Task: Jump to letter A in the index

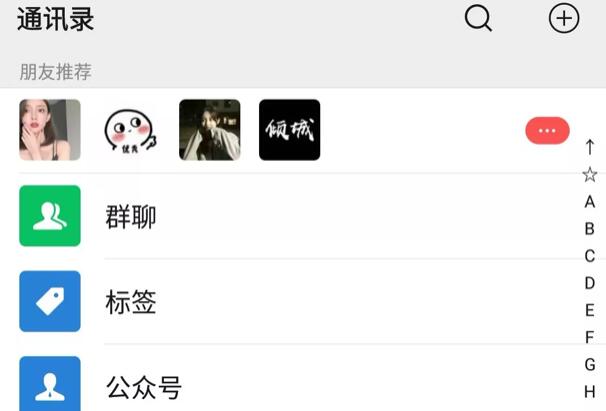Action: coord(590,202)
